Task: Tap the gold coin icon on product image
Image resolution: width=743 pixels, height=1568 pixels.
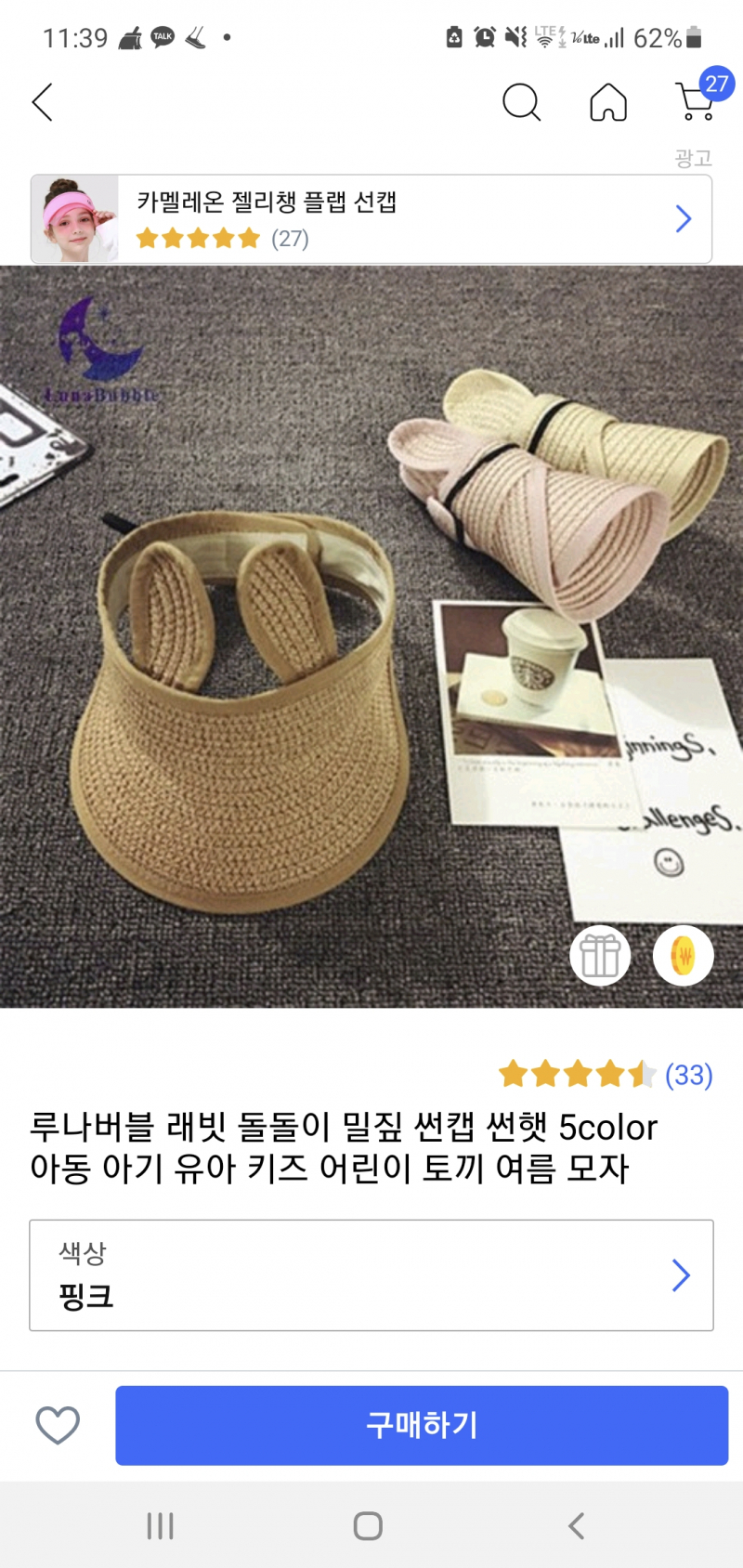Action: pos(683,955)
